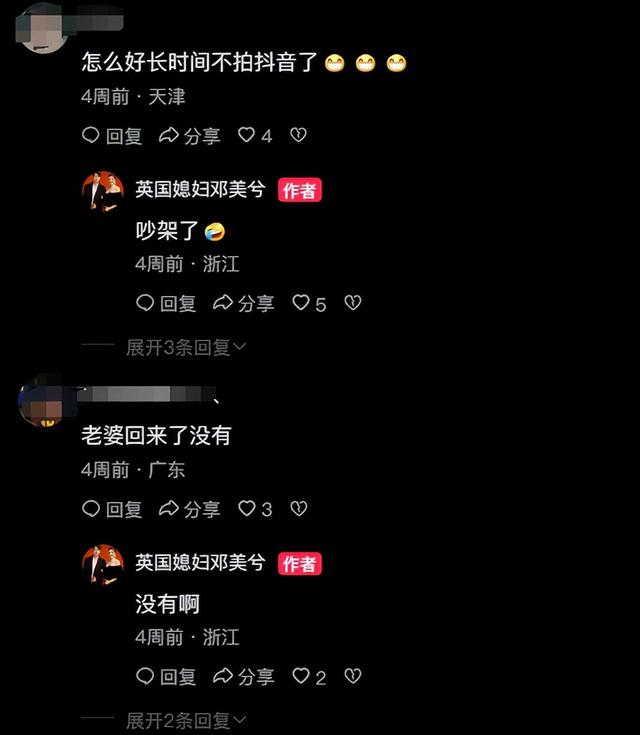This screenshot has height=735, width=640.
Task: Expand 展开3条回复 to see more replies
Action: pyautogui.click(x=185, y=348)
